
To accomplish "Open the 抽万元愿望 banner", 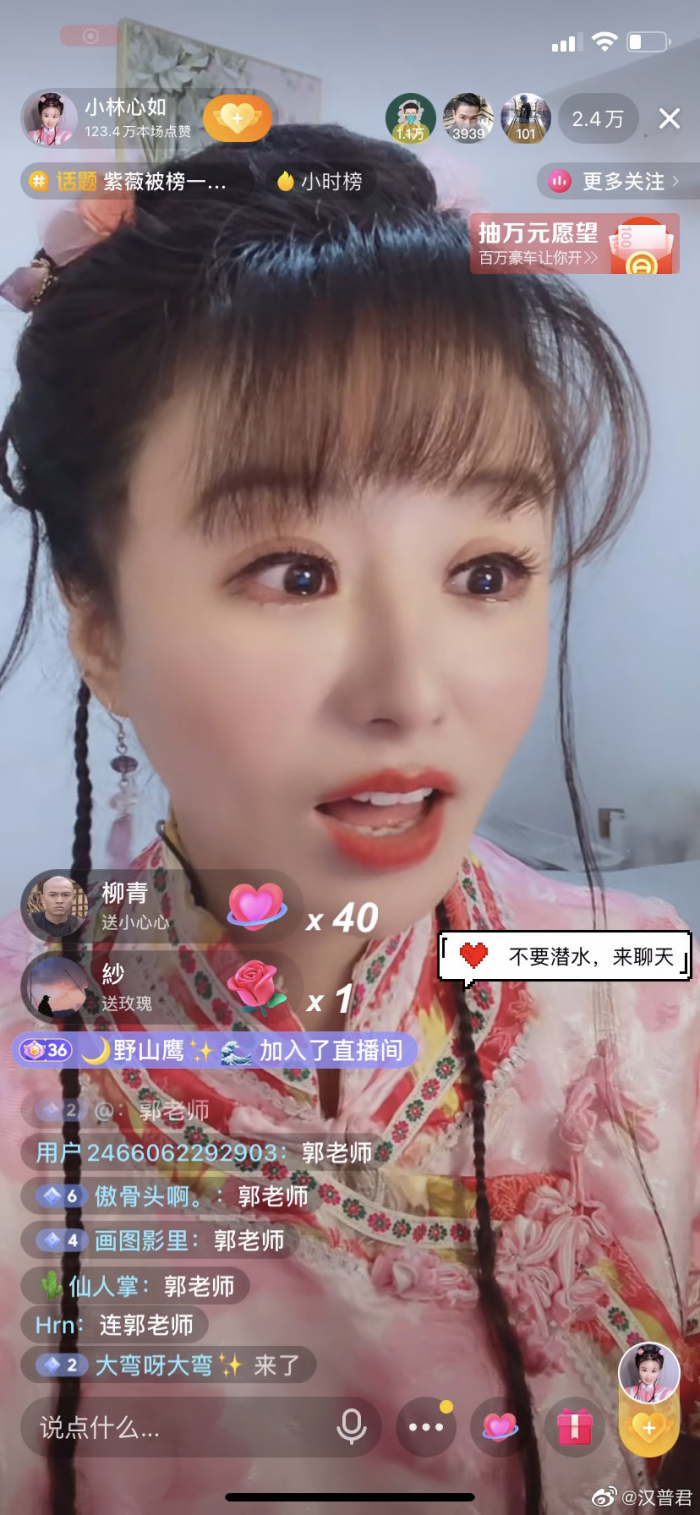I will (574, 243).
